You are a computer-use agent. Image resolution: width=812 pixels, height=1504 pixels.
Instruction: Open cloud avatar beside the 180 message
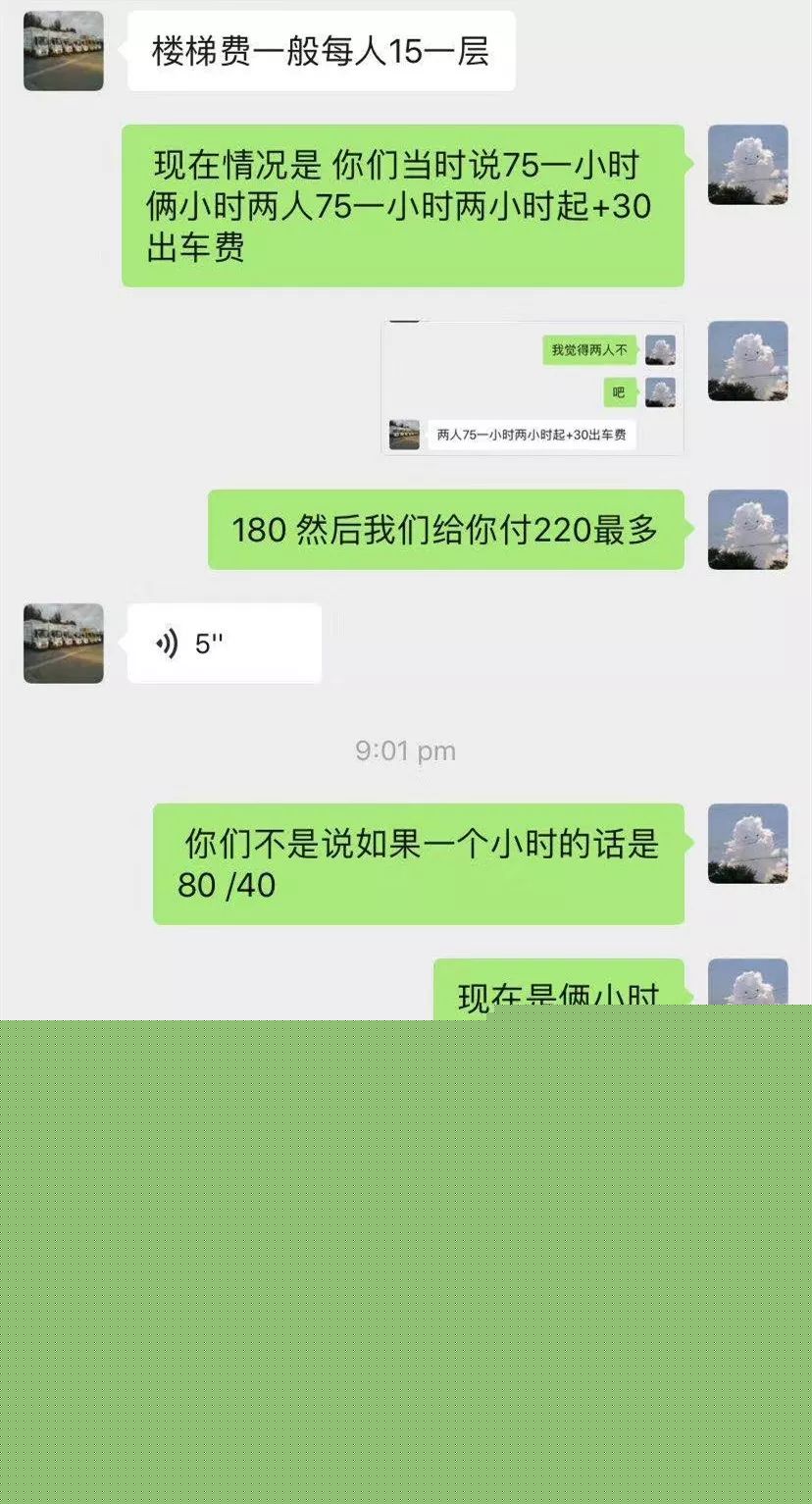(747, 530)
